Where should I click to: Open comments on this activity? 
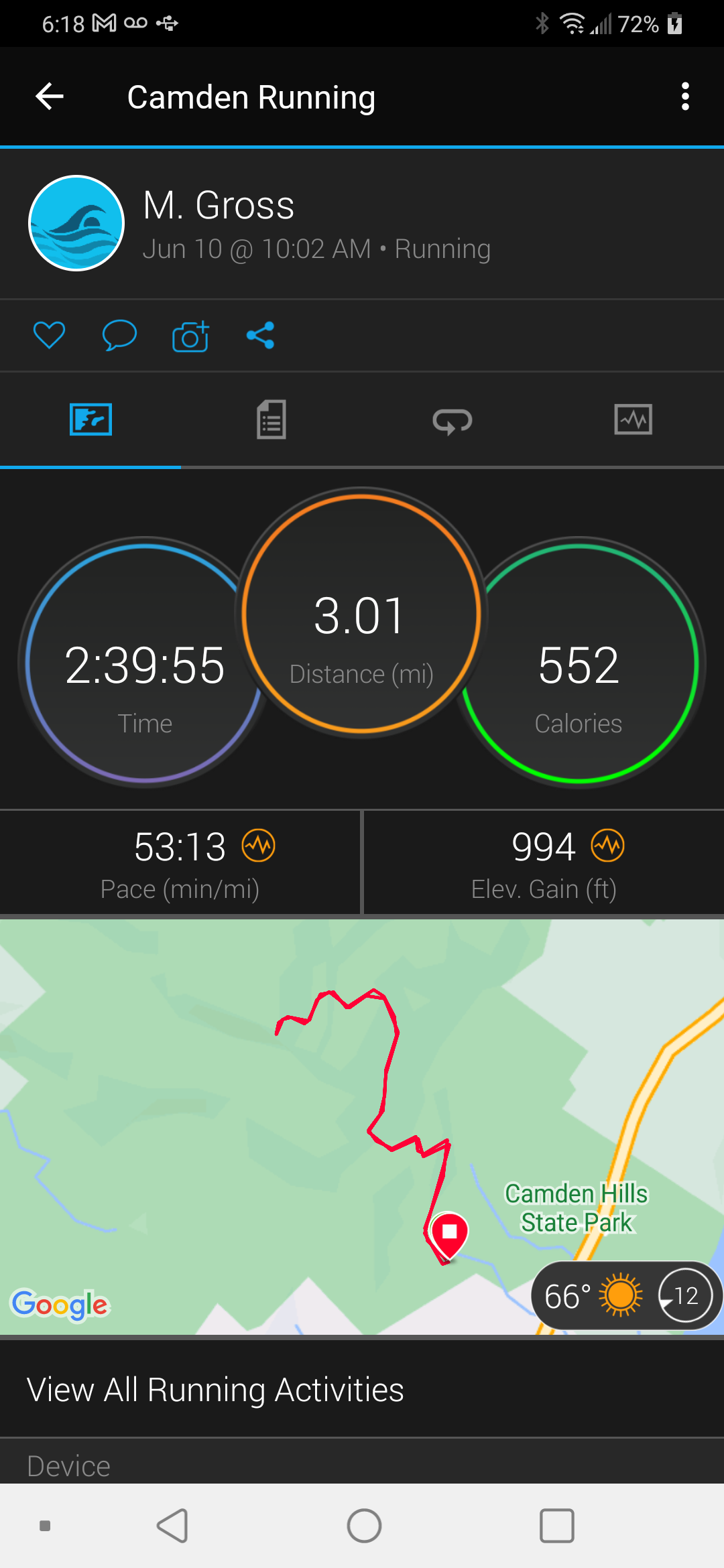[x=119, y=335]
